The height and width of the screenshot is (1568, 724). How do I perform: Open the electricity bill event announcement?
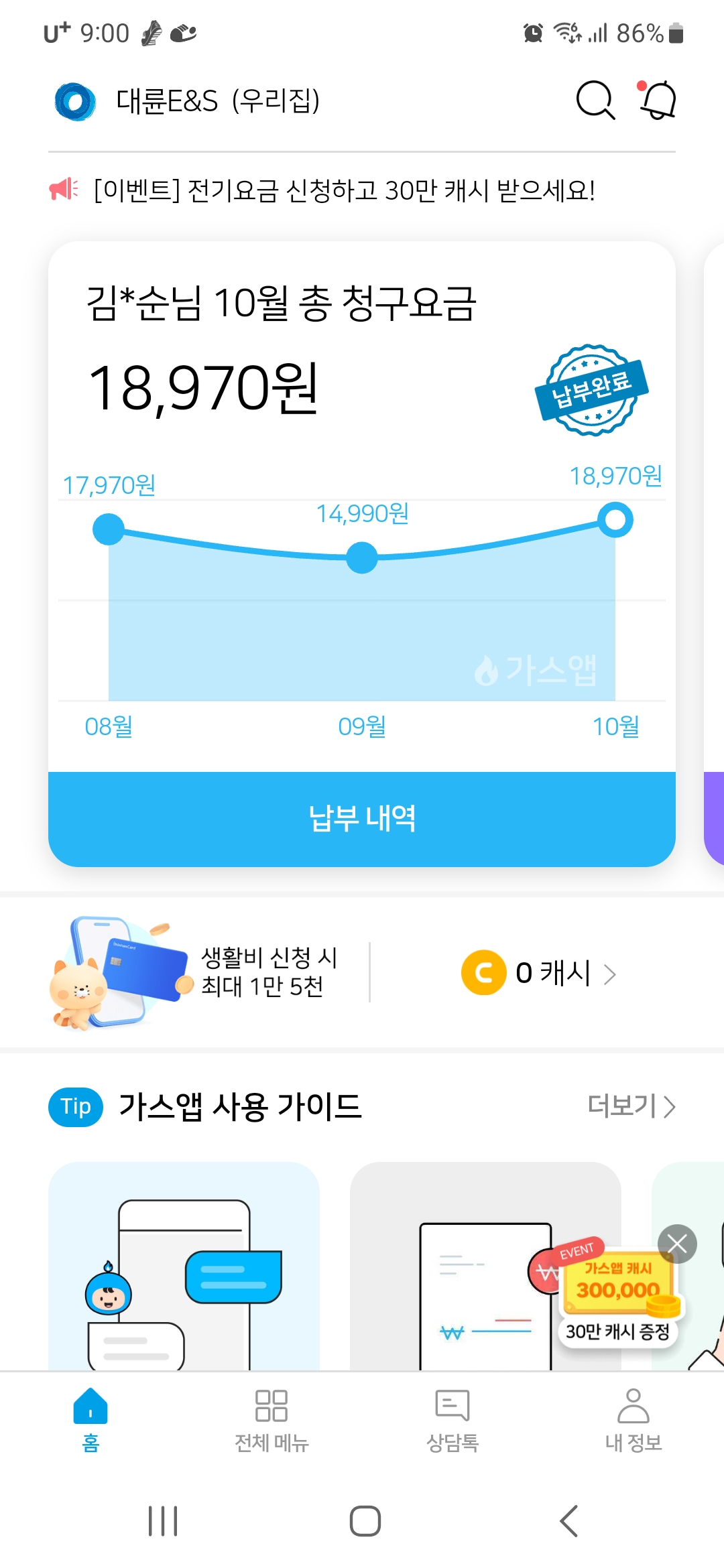tap(343, 191)
